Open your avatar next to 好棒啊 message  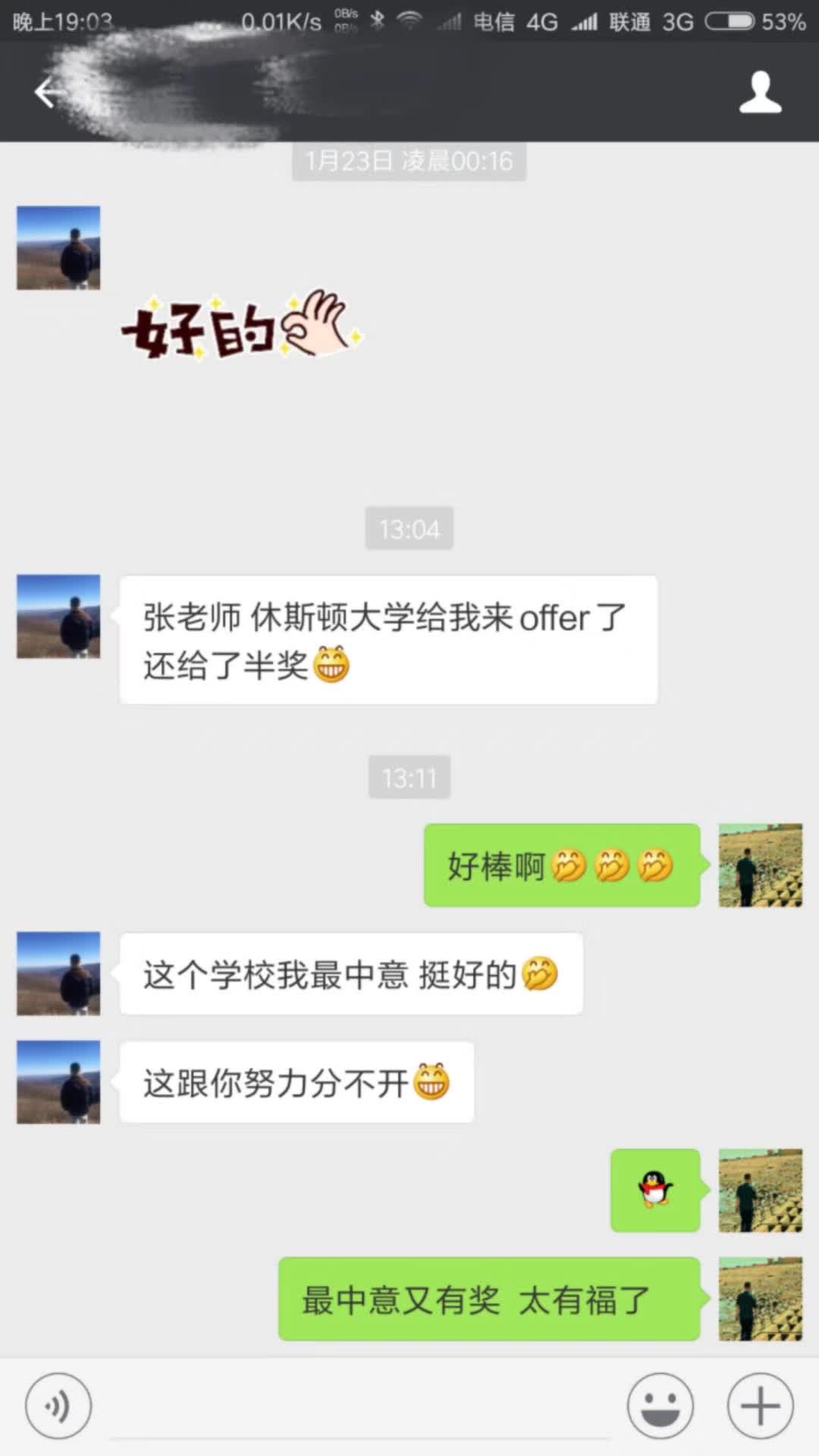point(760,865)
